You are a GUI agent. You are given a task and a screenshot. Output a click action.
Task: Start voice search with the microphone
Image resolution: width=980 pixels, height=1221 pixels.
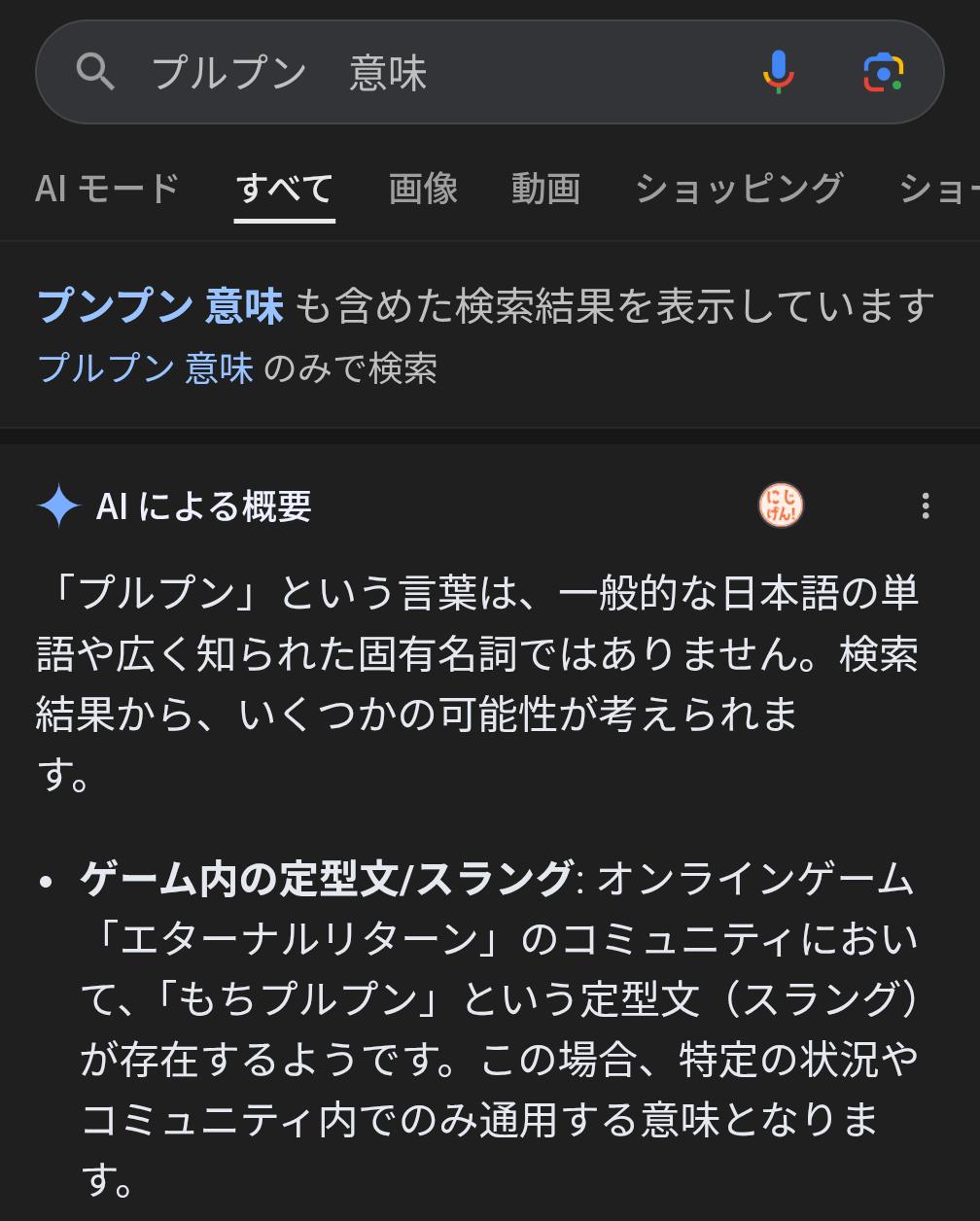[778, 73]
